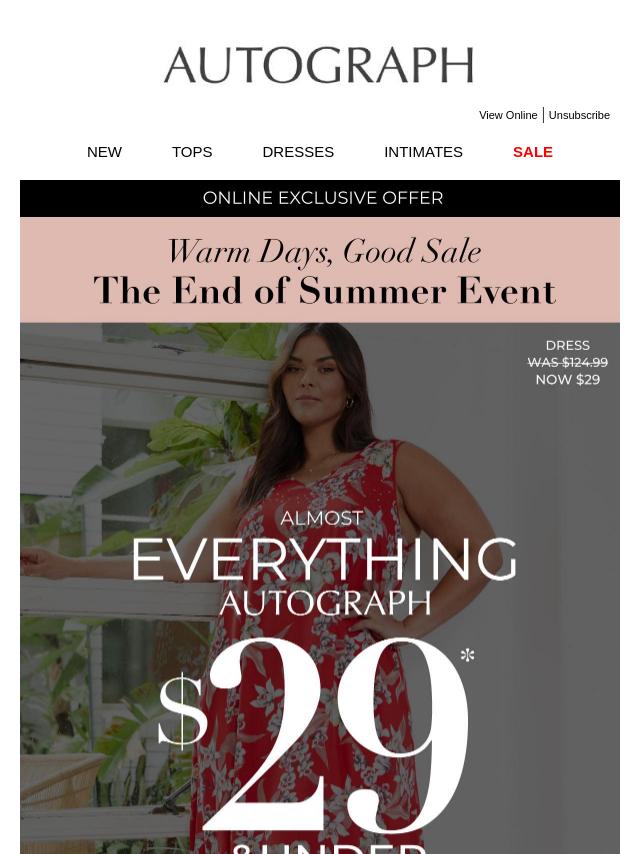Image resolution: width=640 pixels, height=854 pixels.
Task: Open the DRESSES category
Action: (x=298, y=152)
